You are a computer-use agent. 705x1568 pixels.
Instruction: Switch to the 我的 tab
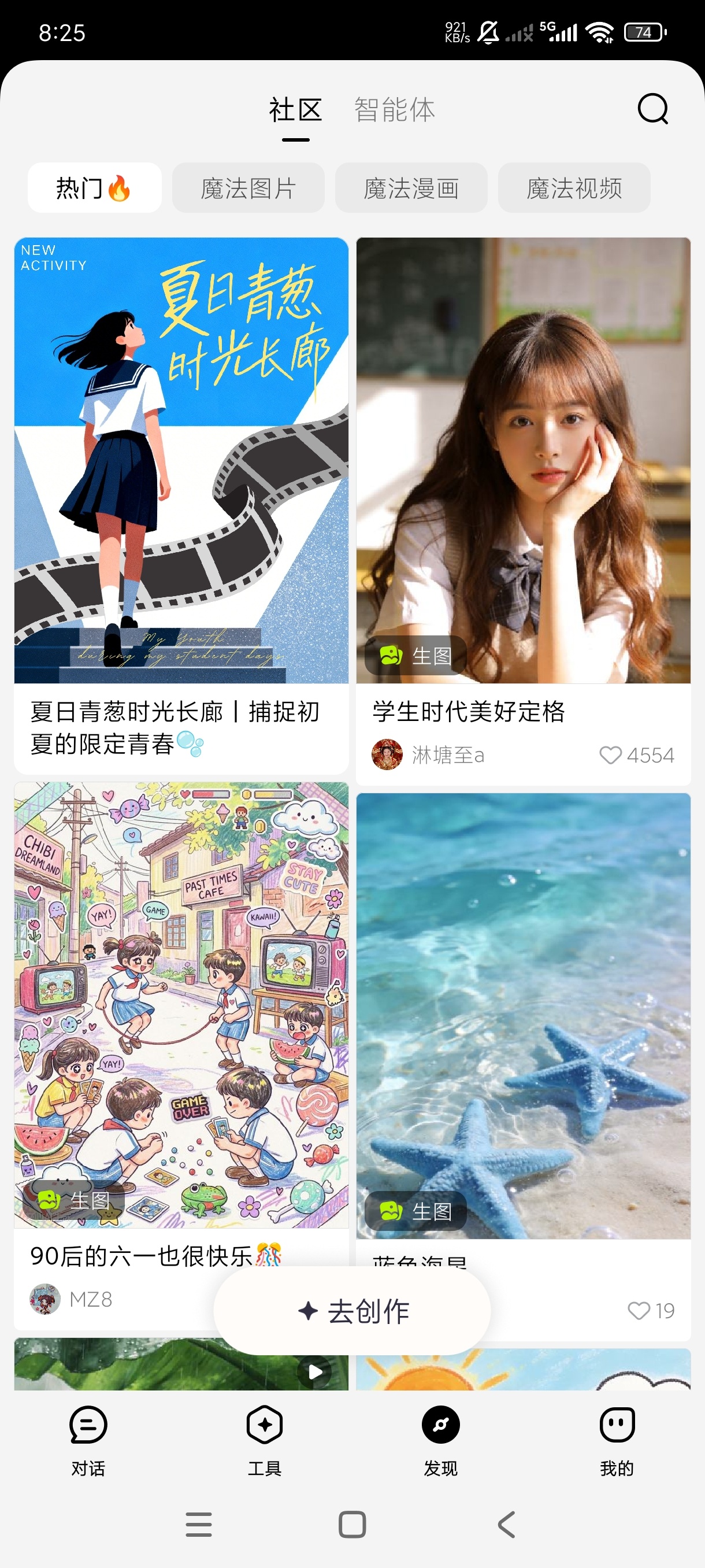click(x=617, y=1441)
